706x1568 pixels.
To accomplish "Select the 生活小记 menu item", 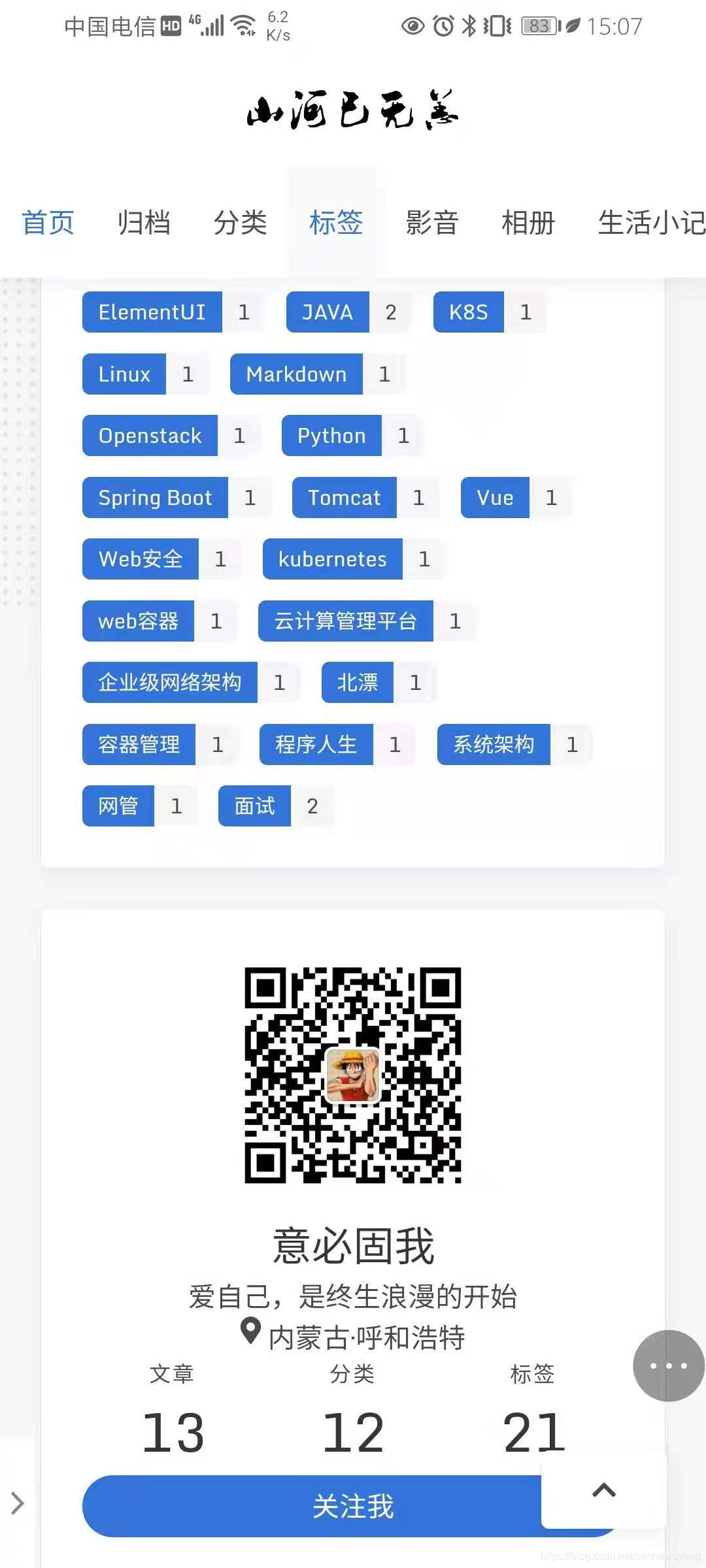I will [649, 223].
